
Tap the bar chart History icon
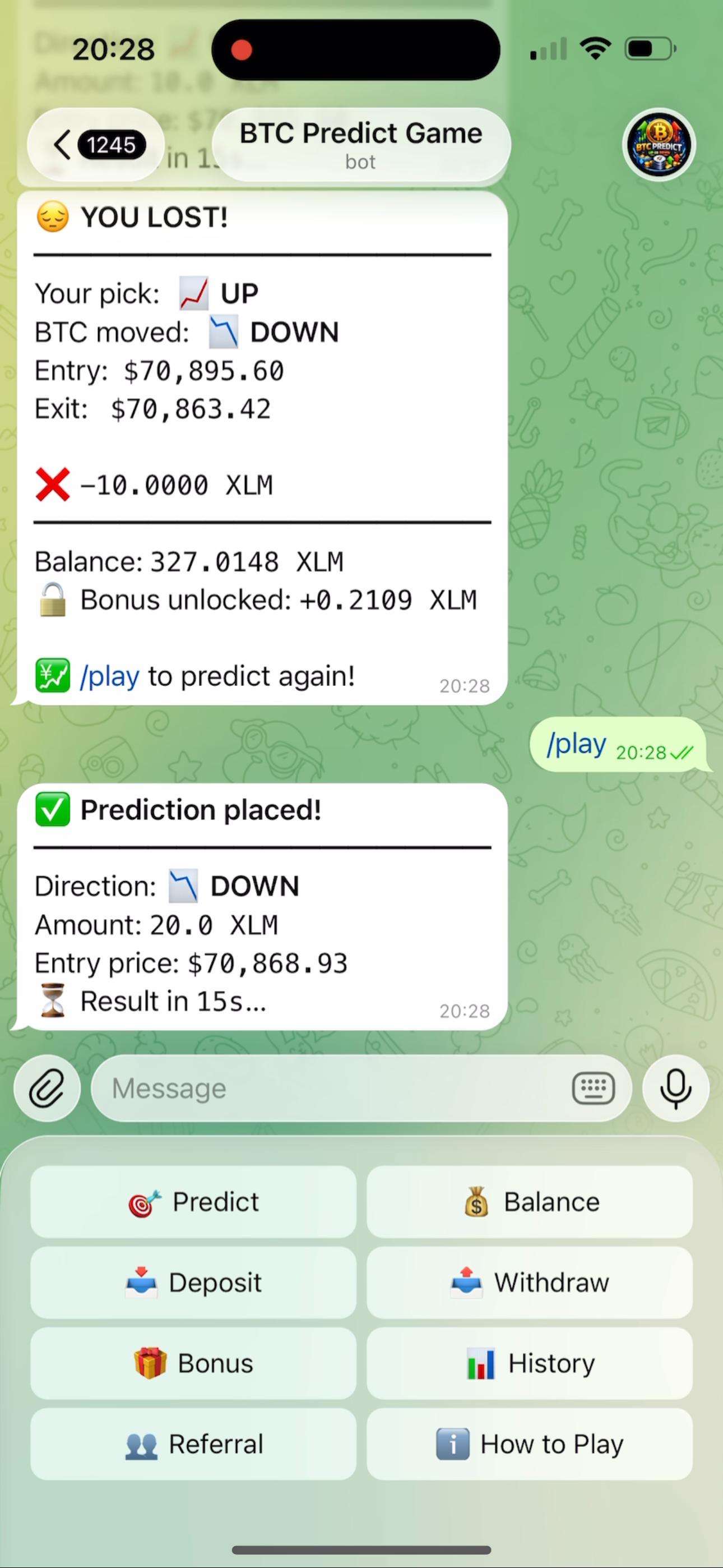click(481, 1363)
